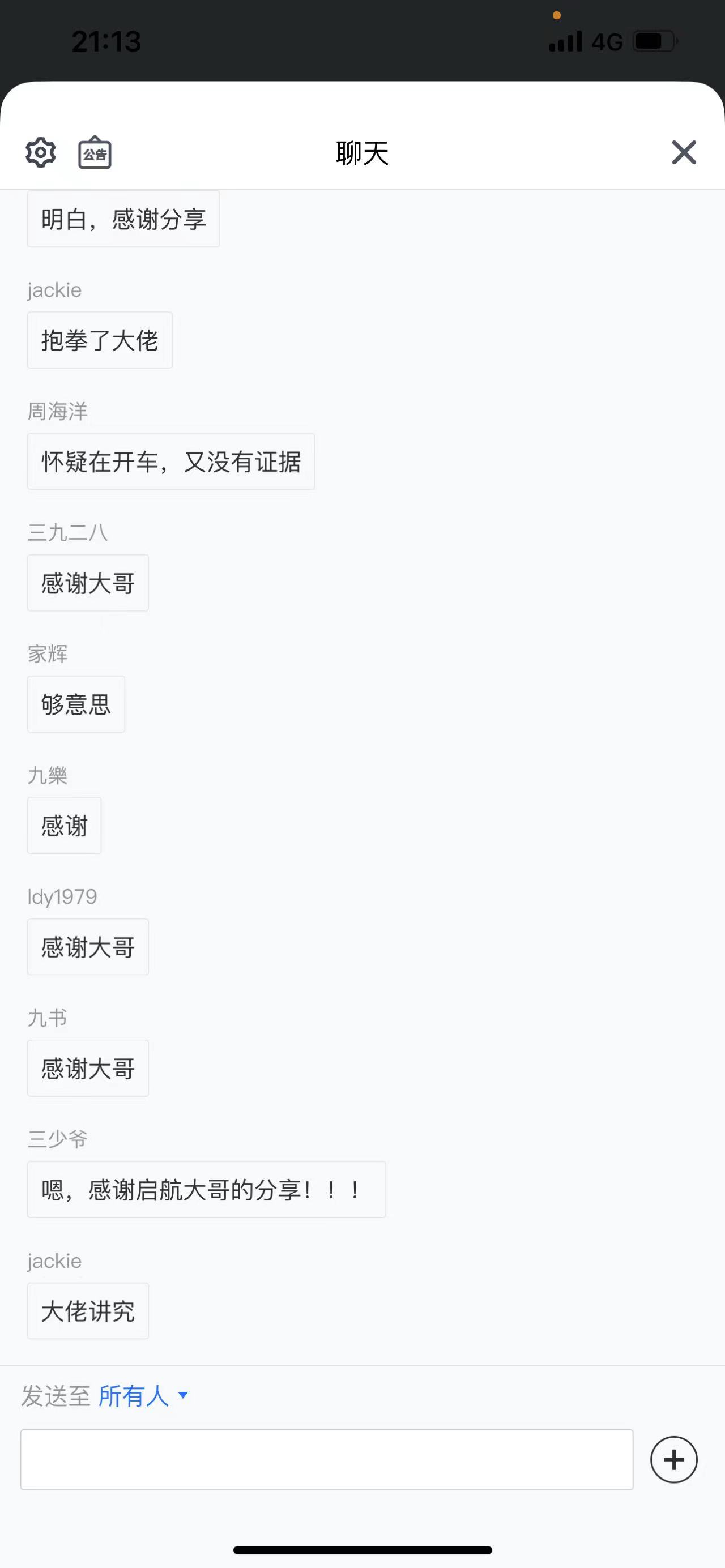Close the 聊天 chat panel
This screenshot has height=1568, width=725.
(684, 152)
